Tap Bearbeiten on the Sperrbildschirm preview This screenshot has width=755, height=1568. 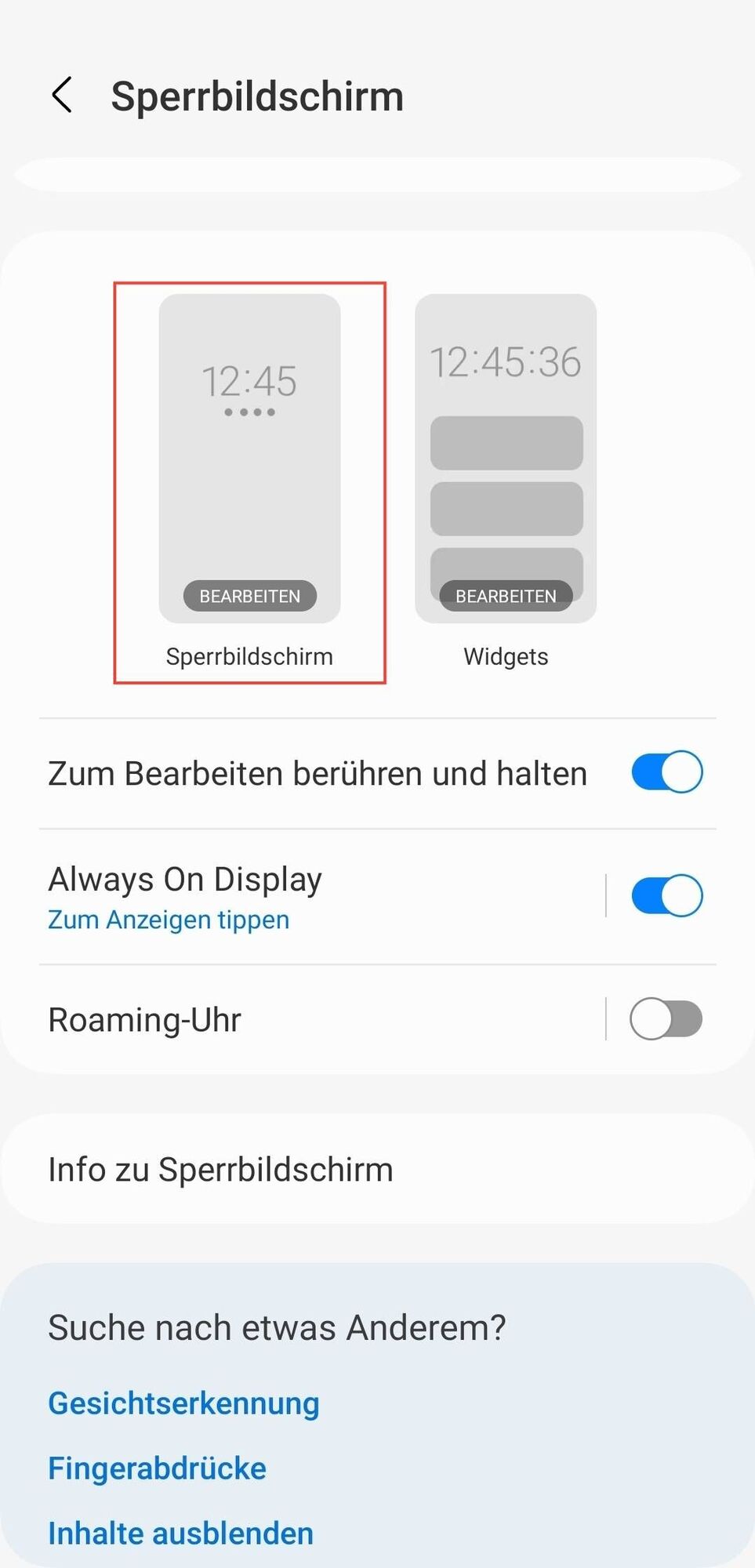click(249, 596)
